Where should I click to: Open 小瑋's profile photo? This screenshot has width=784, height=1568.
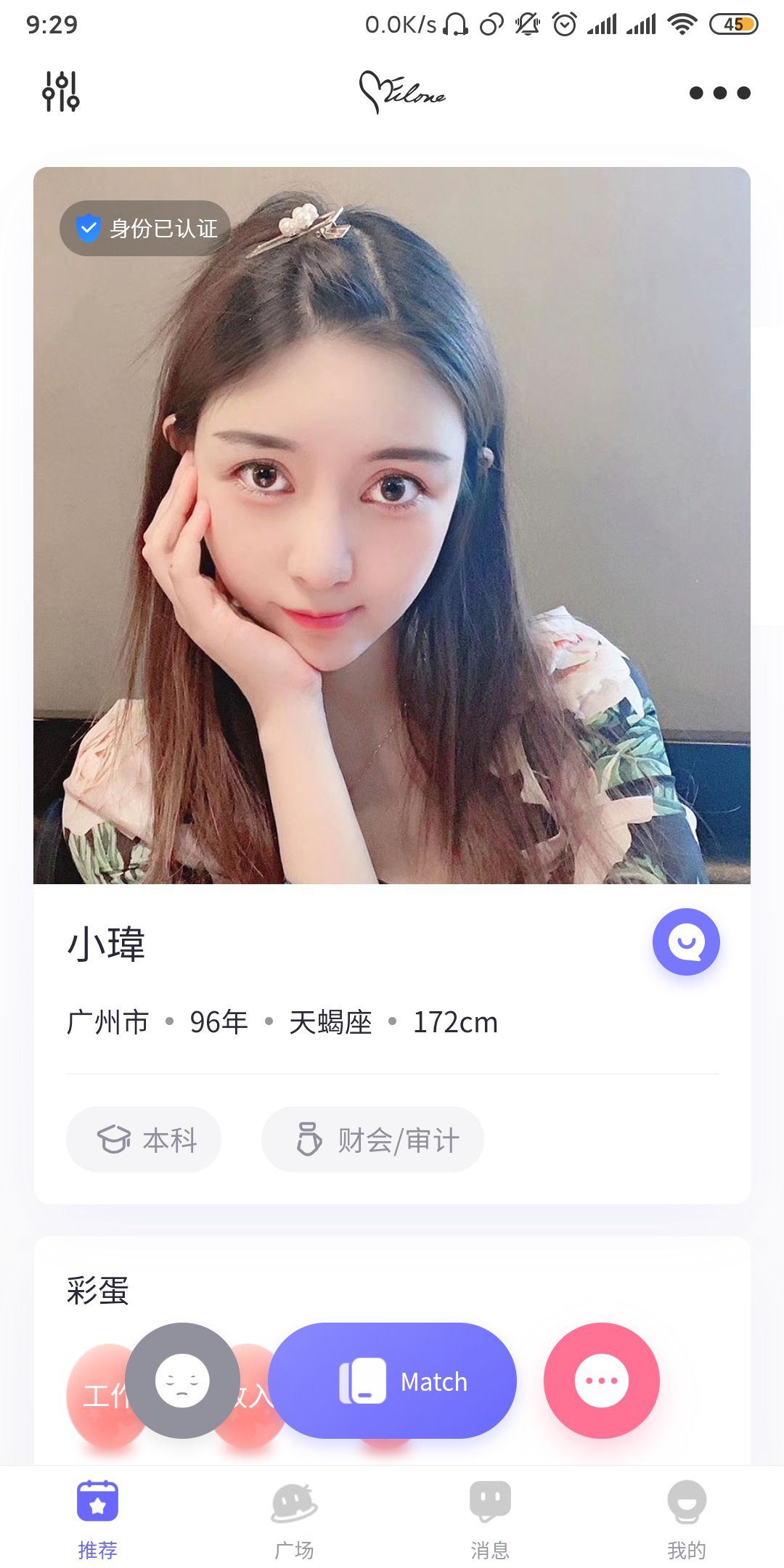(x=392, y=525)
